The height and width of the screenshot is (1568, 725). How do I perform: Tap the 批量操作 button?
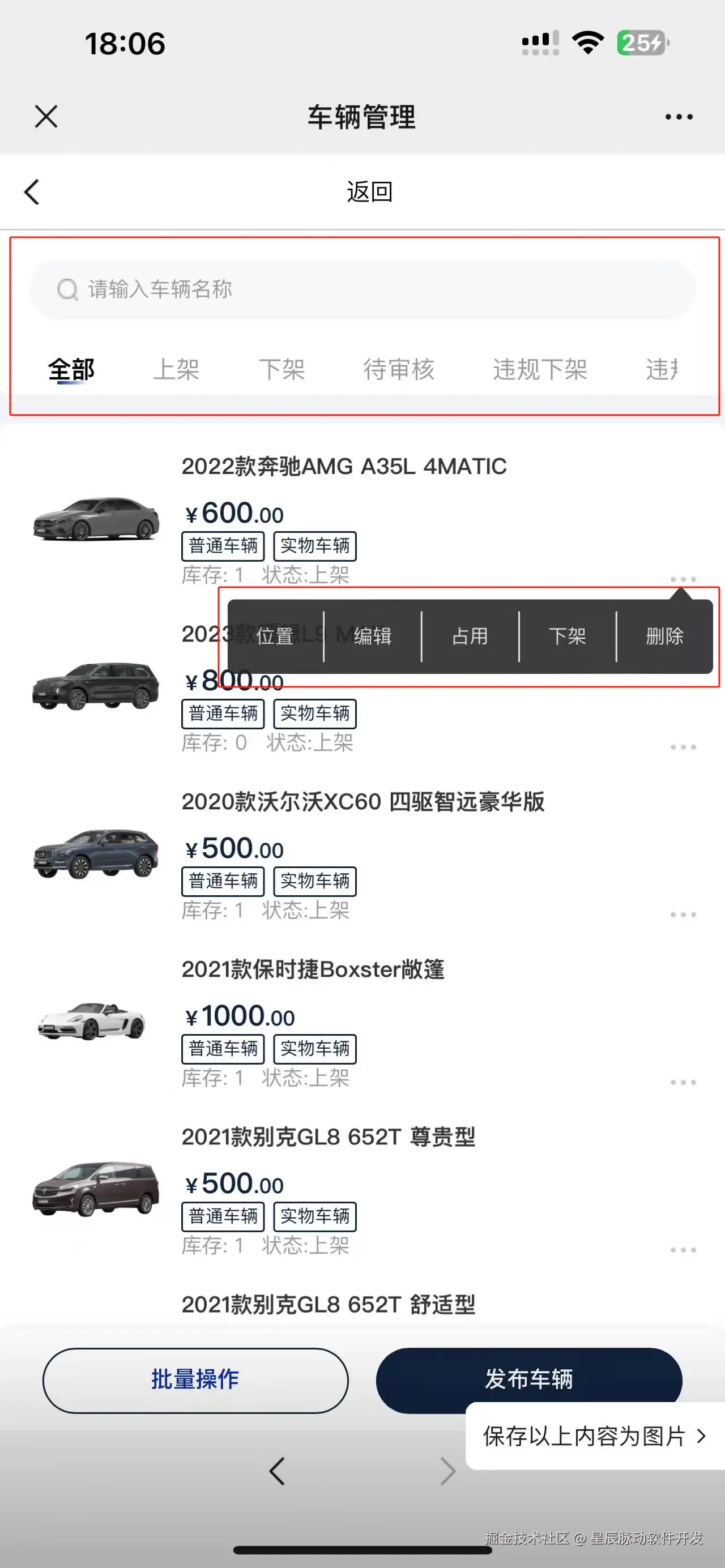[195, 1380]
